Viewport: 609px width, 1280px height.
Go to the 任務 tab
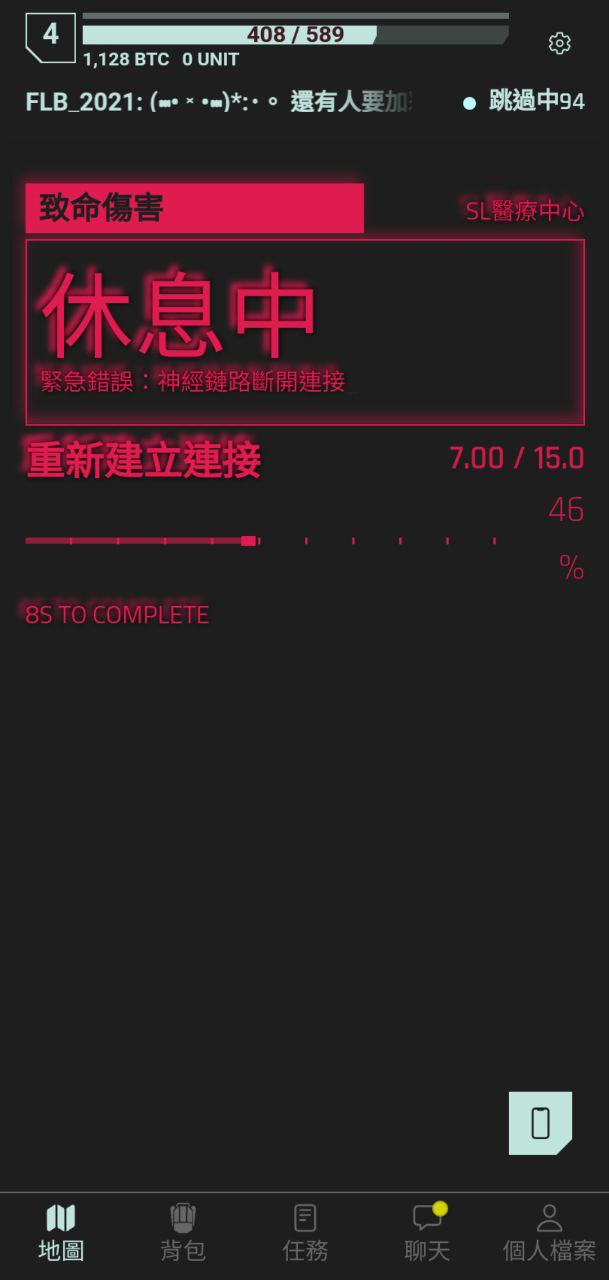(x=305, y=1232)
